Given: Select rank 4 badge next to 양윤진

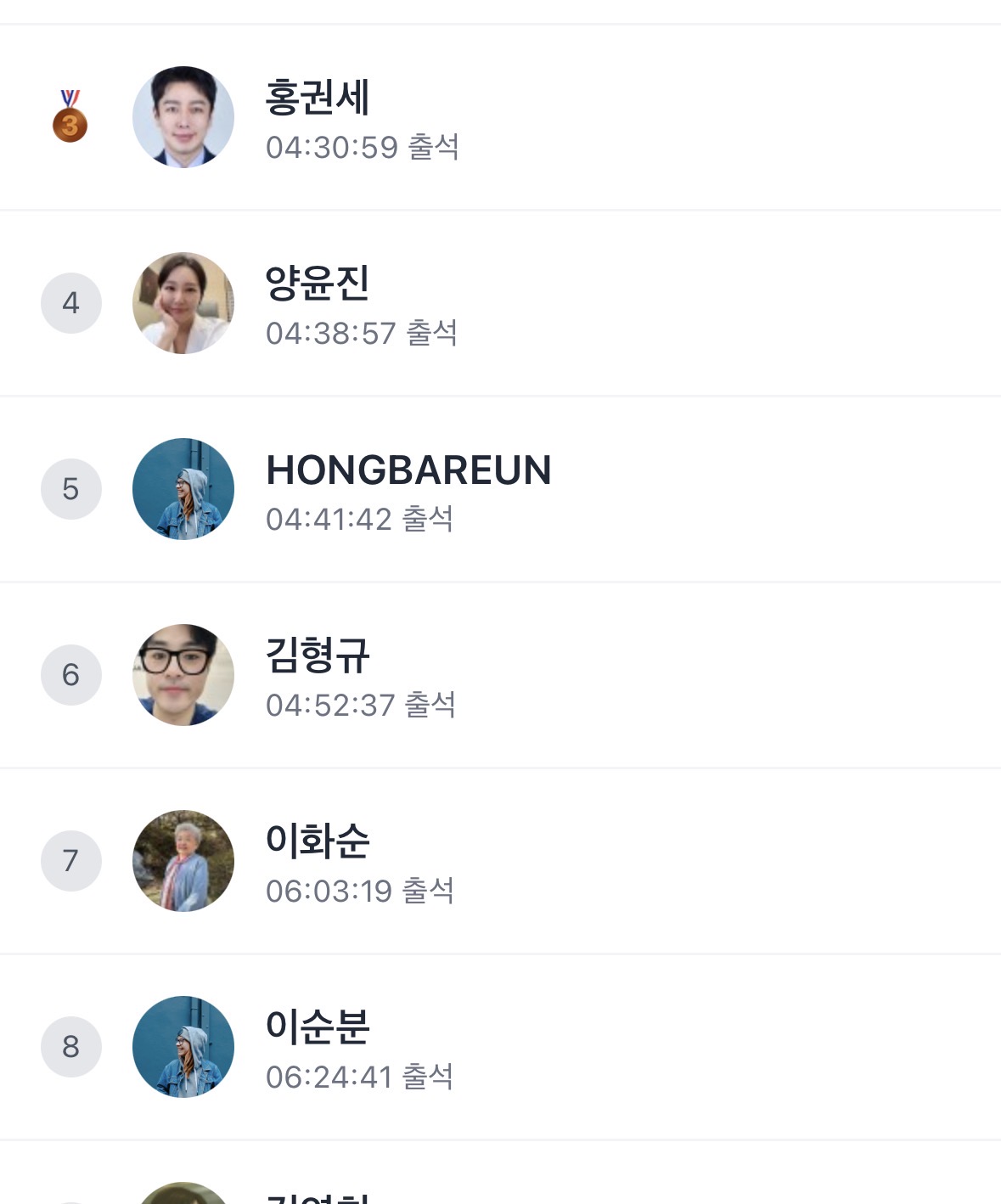Looking at the screenshot, I should (x=70, y=303).
